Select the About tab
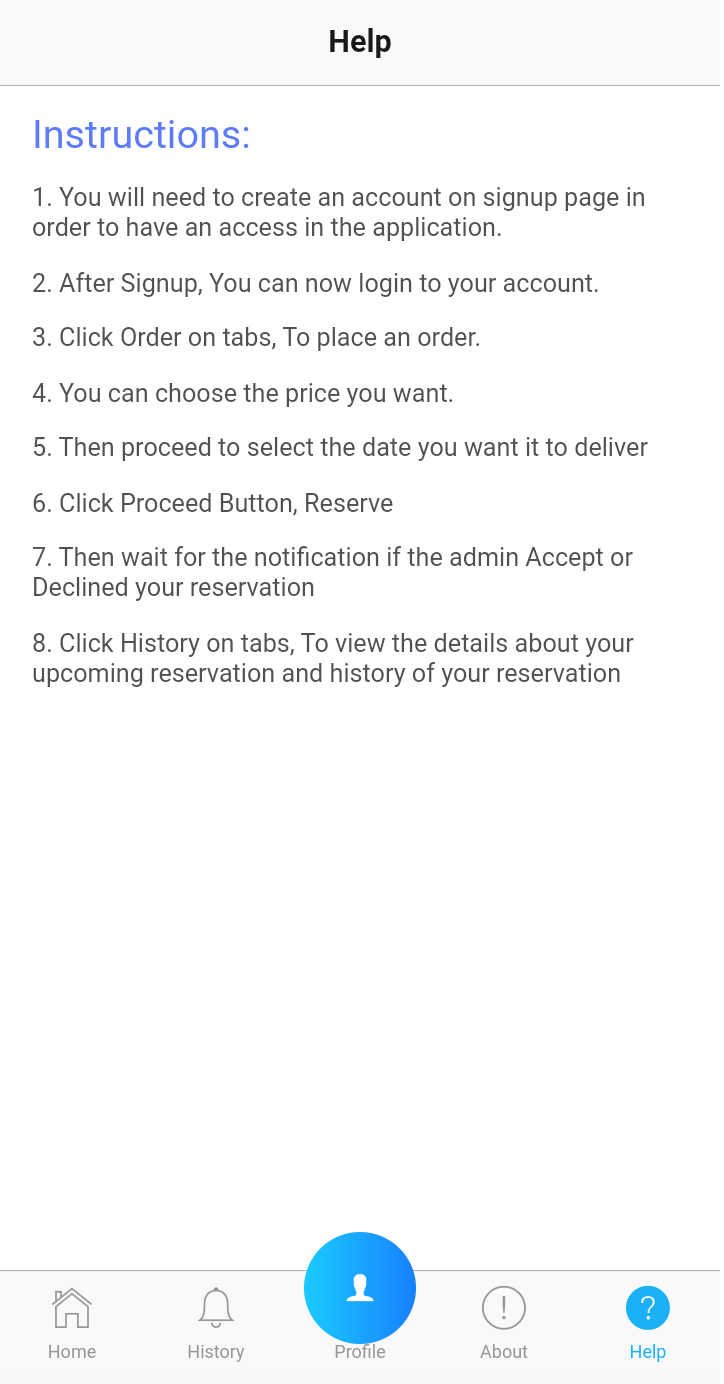The height and width of the screenshot is (1384, 724). pyautogui.click(x=504, y=1324)
